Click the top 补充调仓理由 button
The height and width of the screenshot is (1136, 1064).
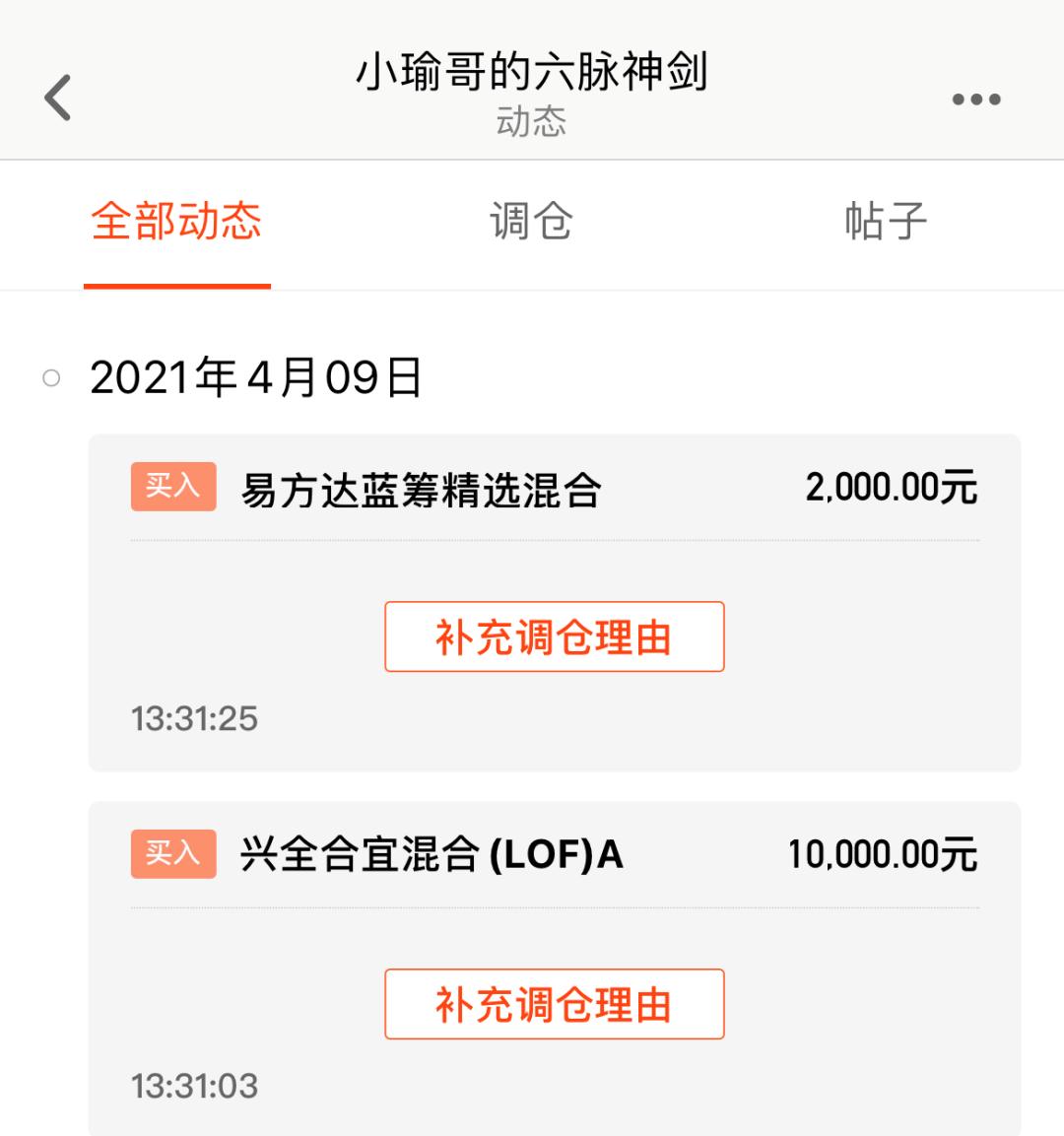[x=554, y=636]
